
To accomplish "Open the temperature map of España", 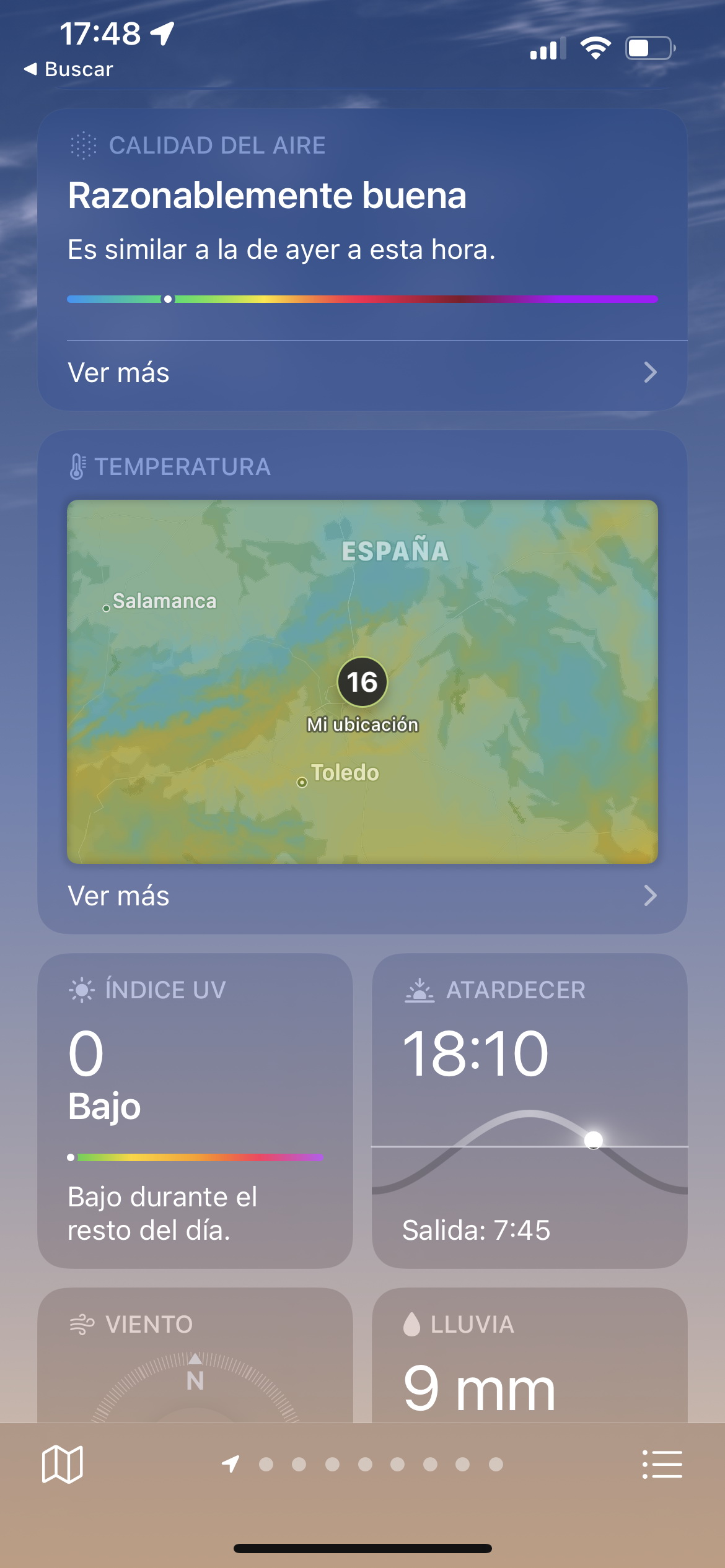I will (362, 681).
